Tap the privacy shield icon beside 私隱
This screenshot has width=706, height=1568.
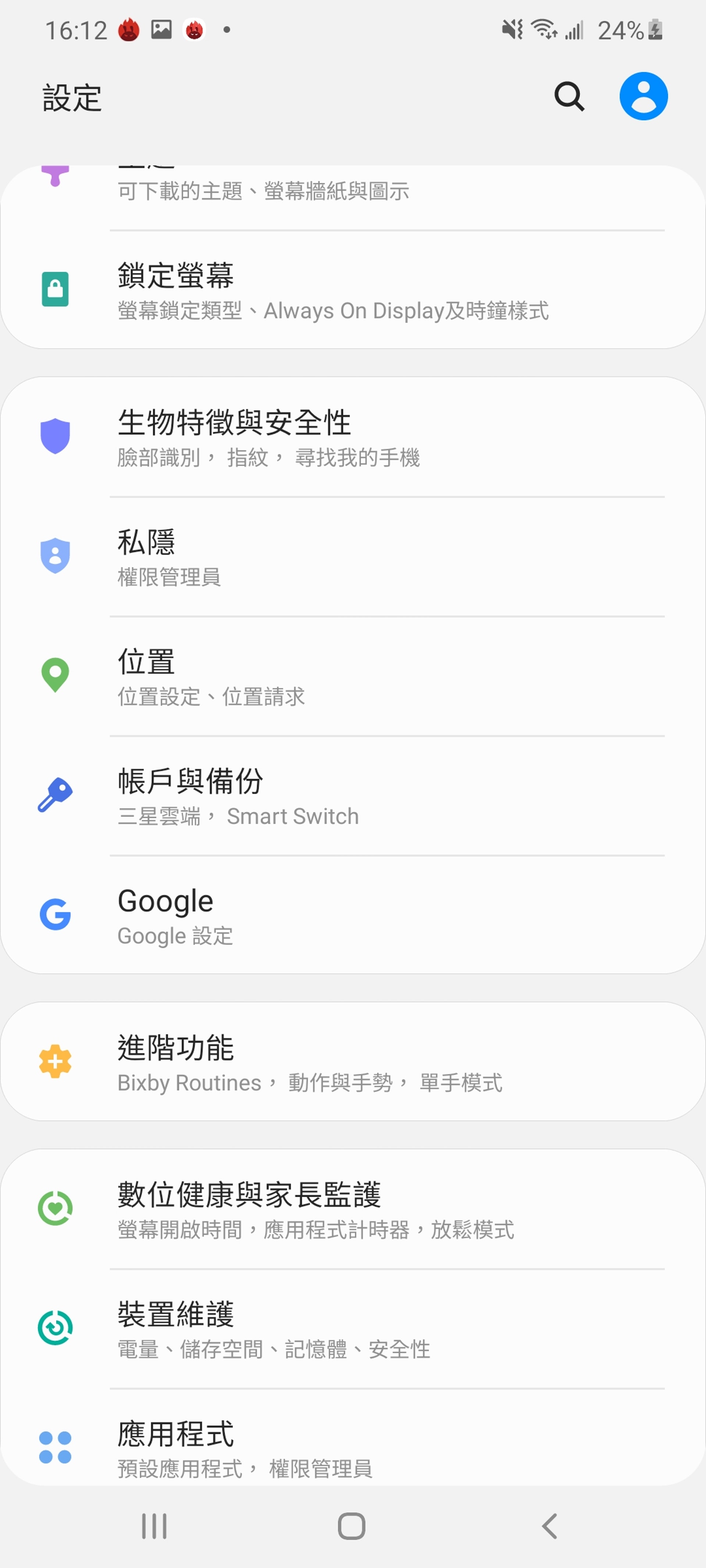click(56, 555)
